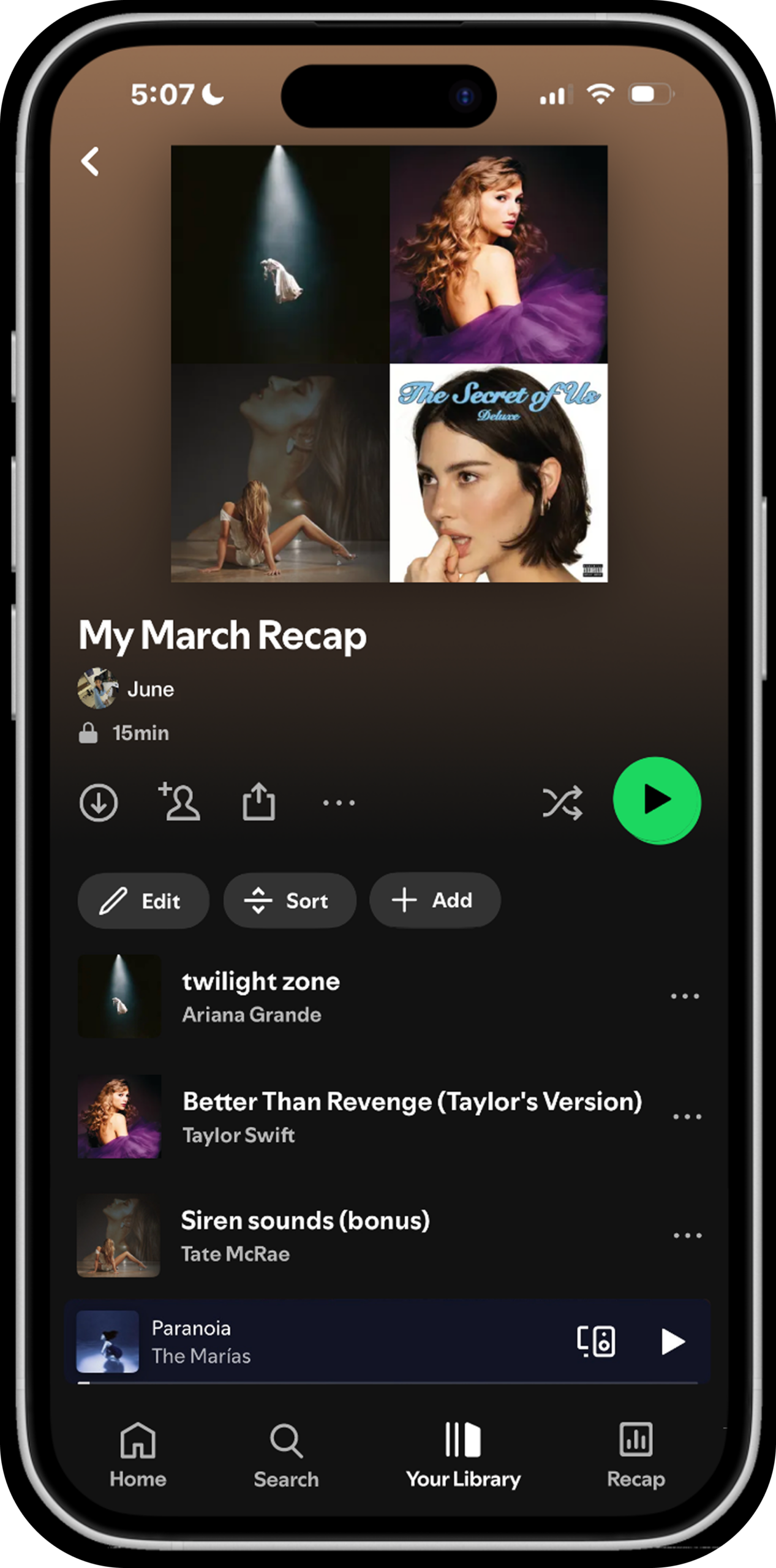Viewport: 776px width, 1568px height.
Task: Open the Sort options
Action: point(289,901)
